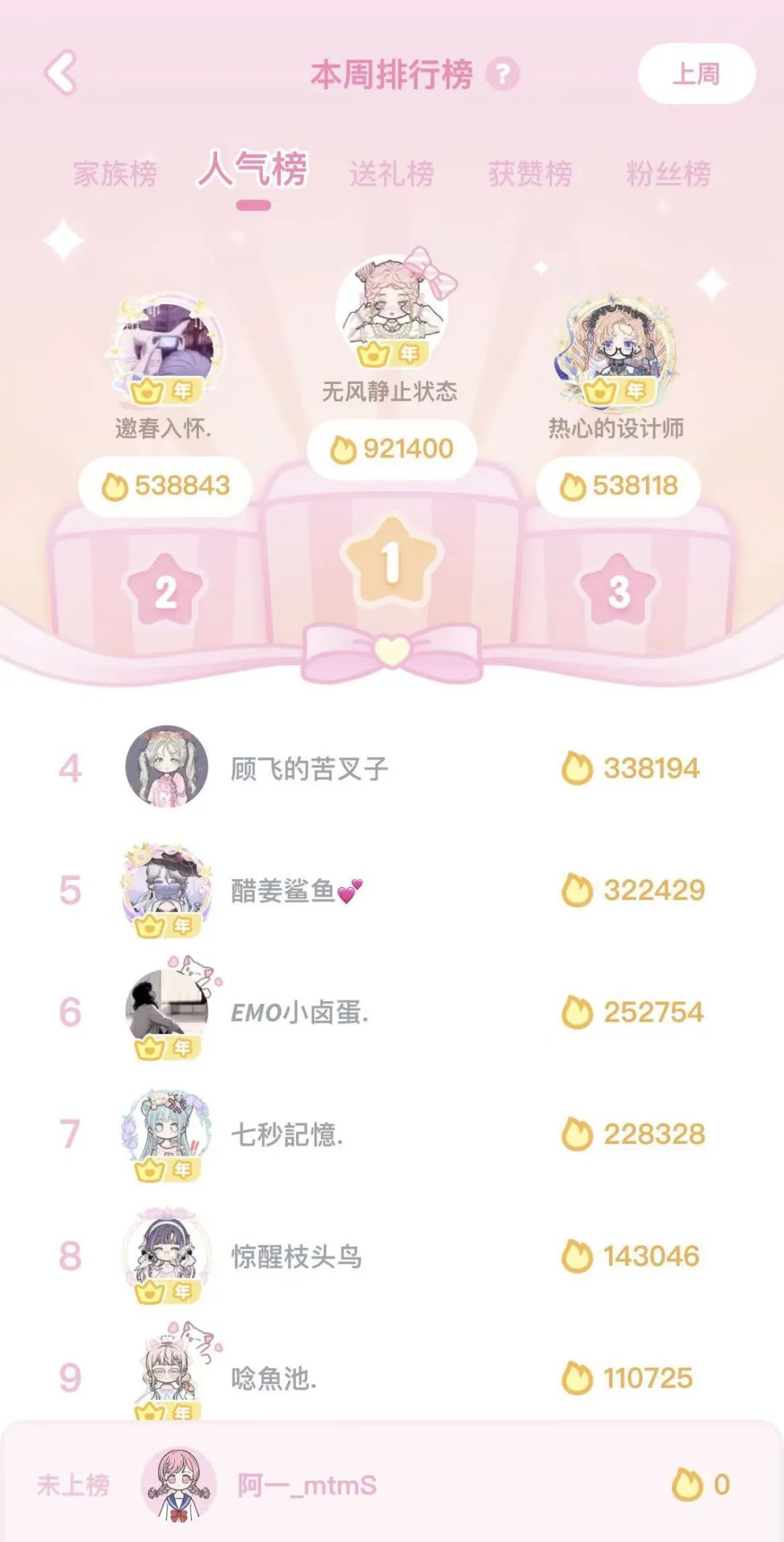
Task: Tap the back arrow at top left
Action: pos(62,73)
